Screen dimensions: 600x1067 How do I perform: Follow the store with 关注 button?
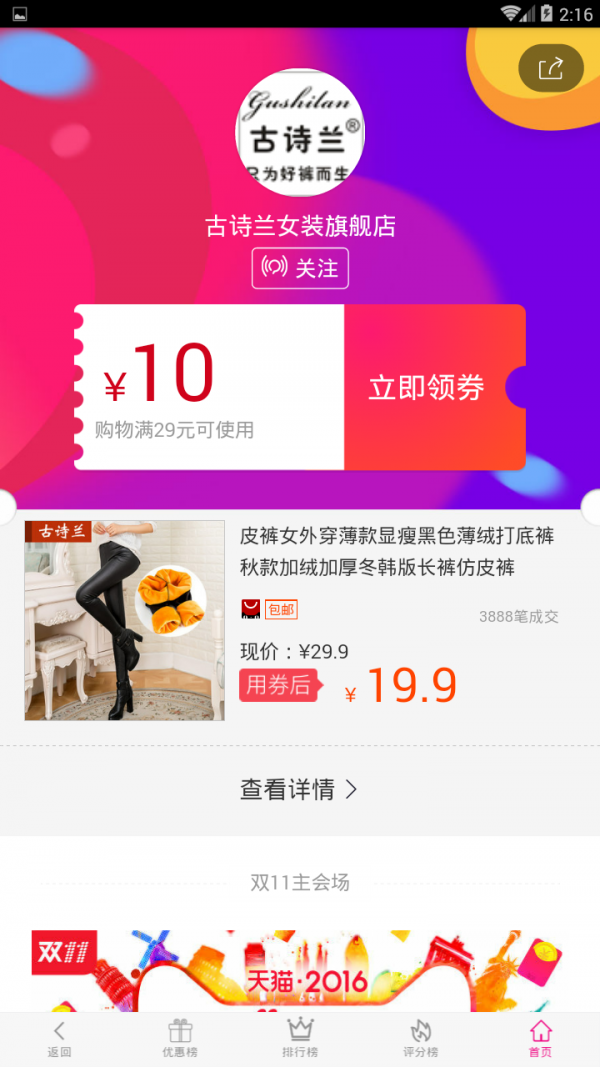300,268
